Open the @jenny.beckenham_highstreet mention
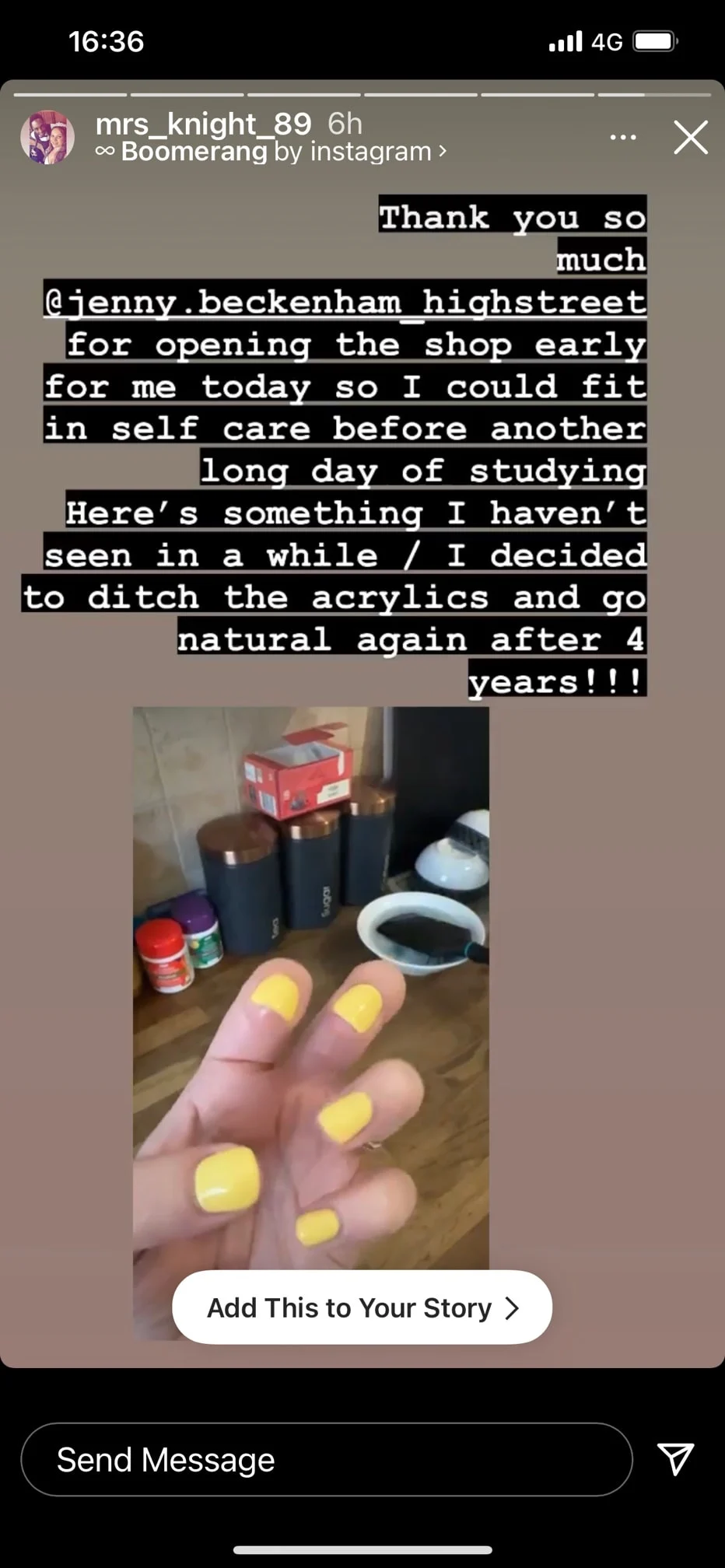This screenshot has height=1568, width=725. tap(345, 302)
